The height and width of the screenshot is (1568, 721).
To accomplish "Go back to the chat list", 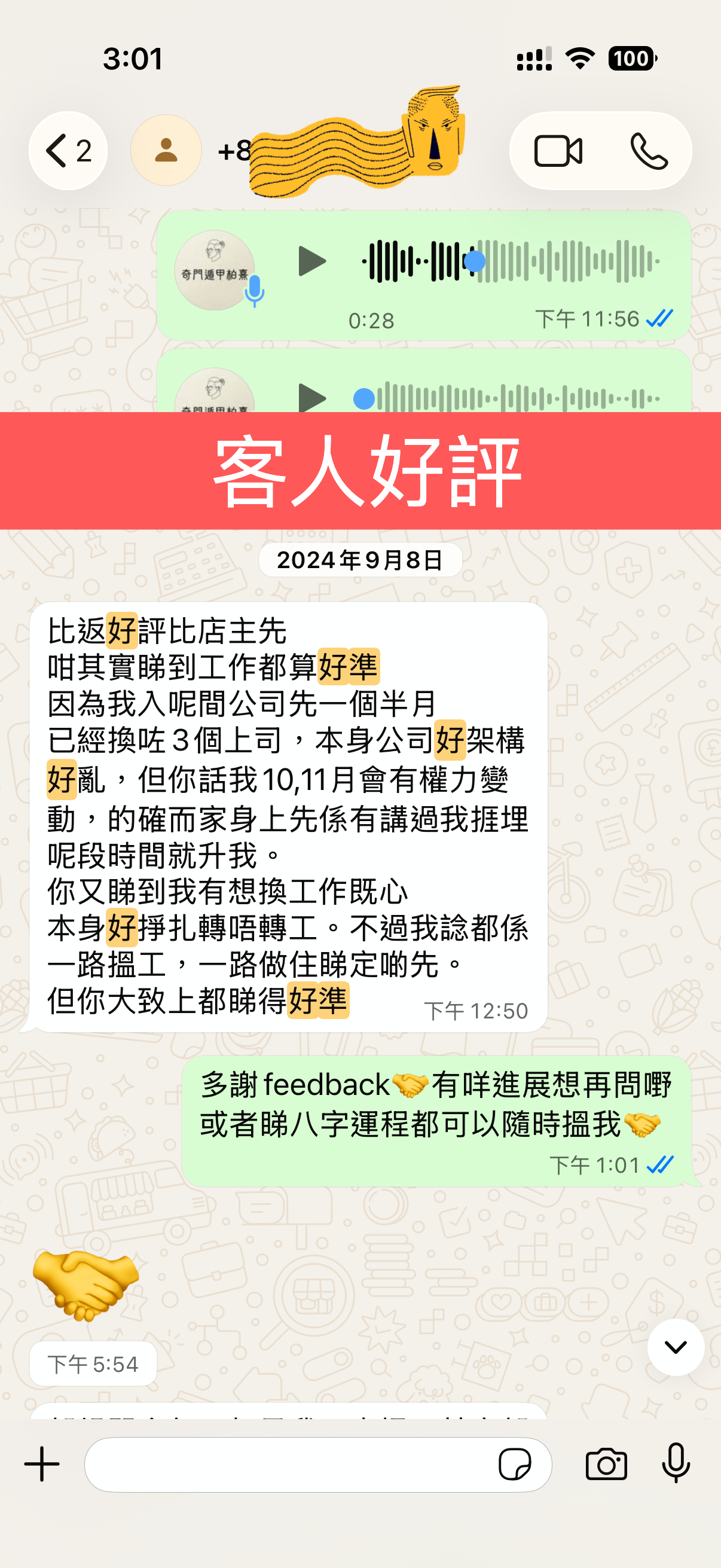I will click(68, 151).
